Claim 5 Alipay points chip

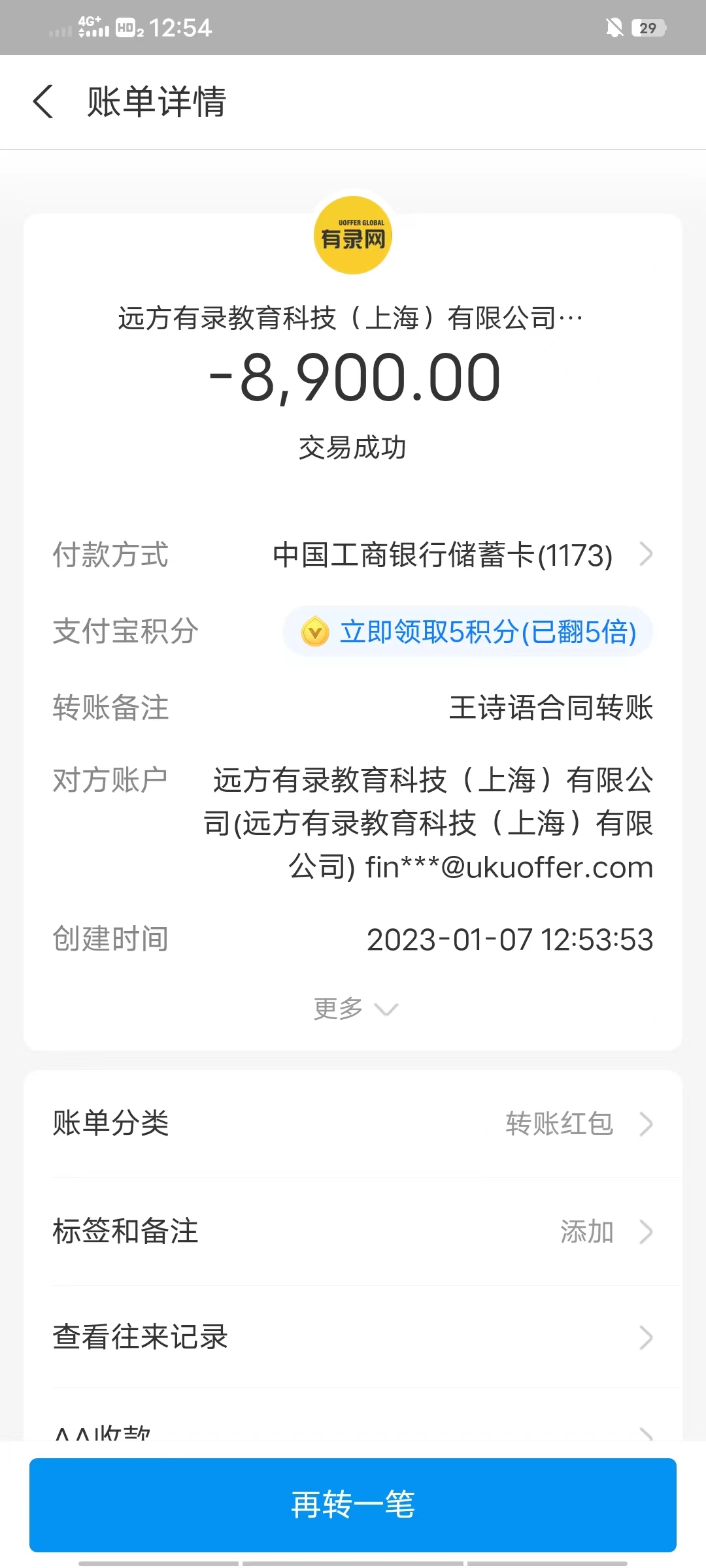(468, 632)
